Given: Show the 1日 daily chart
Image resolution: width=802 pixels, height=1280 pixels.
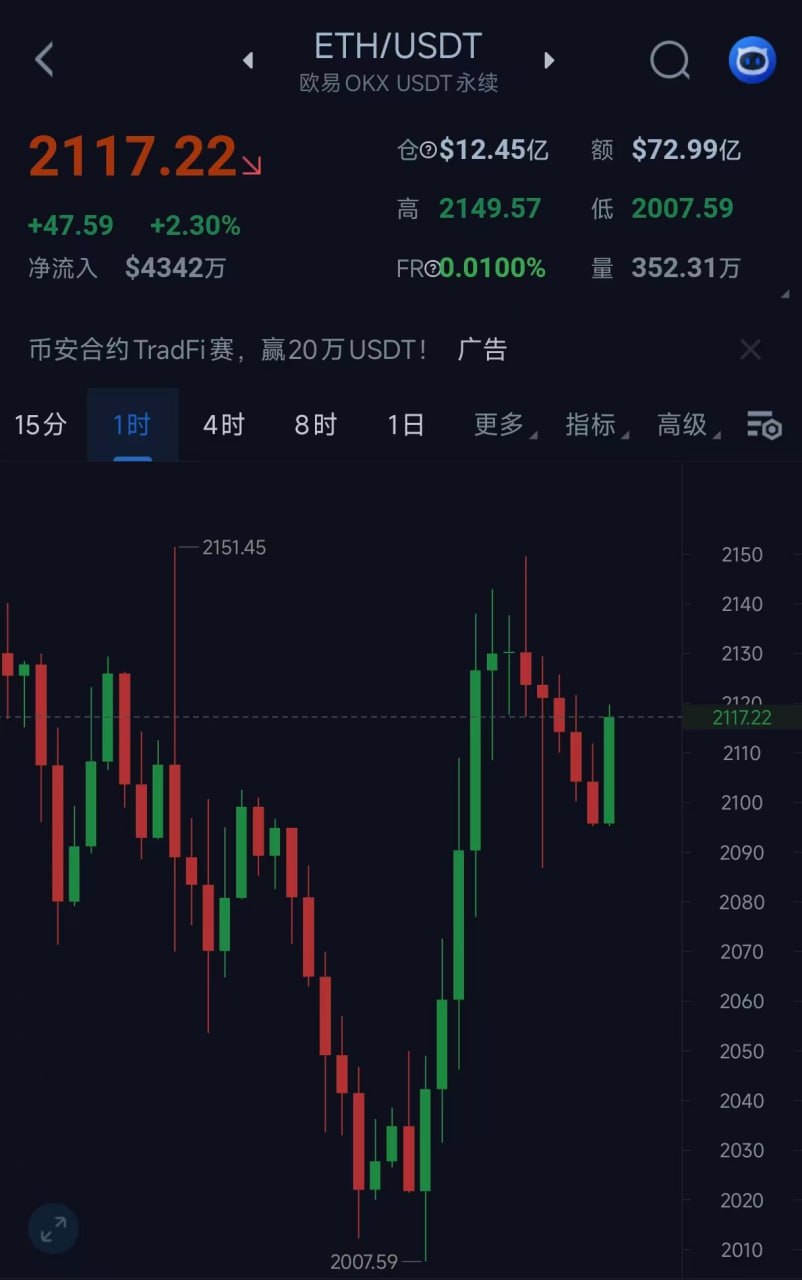Looking at the screenshot, I should [x=406, y=425].
